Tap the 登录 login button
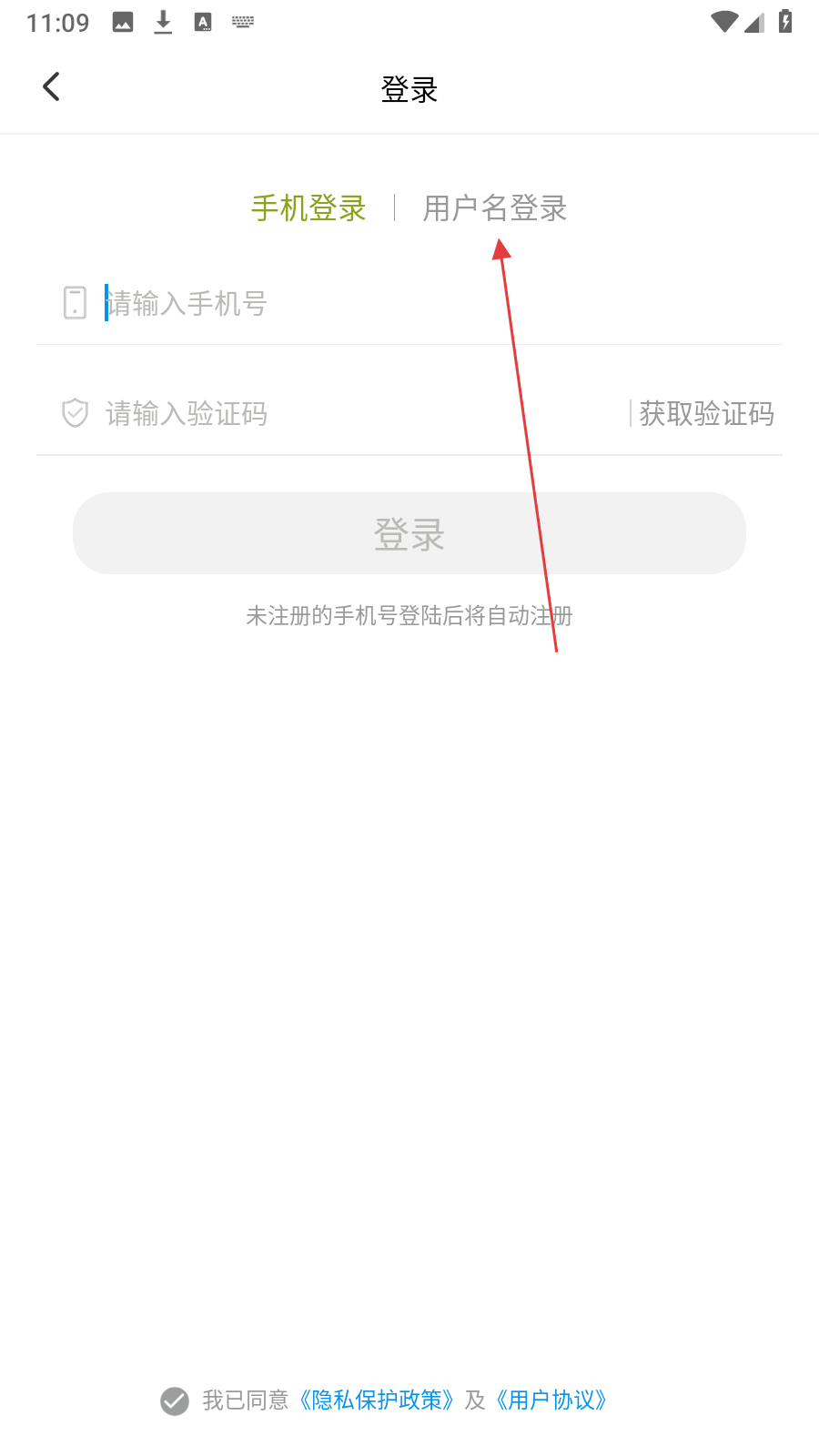The width and height of the screenshot is (819, 1456). pyautogui.click(x=409, y=534)
